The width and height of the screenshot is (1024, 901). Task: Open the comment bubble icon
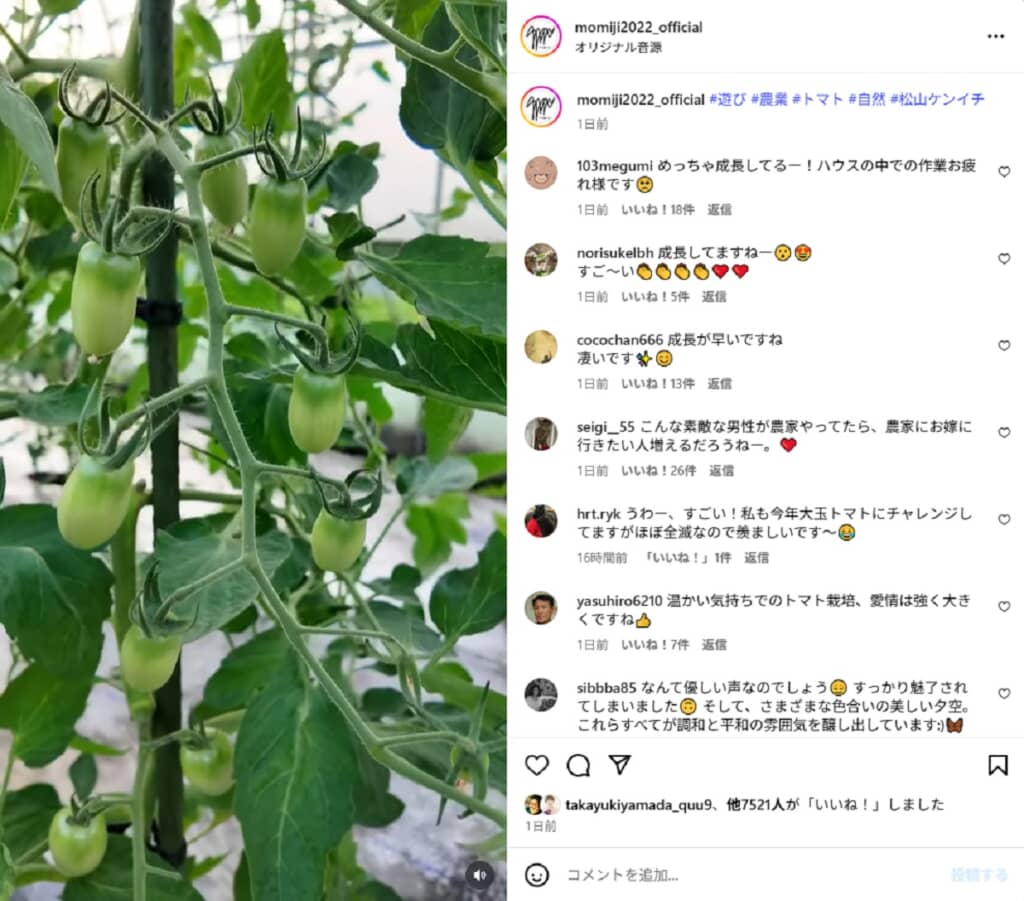pos(578,765)
